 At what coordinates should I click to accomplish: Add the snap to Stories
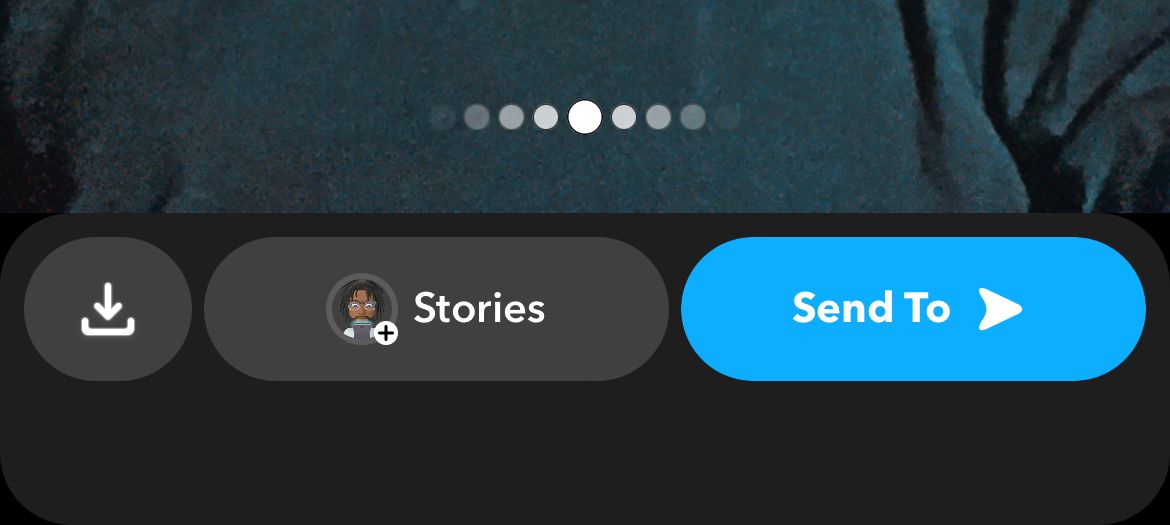tap(436, 309)
